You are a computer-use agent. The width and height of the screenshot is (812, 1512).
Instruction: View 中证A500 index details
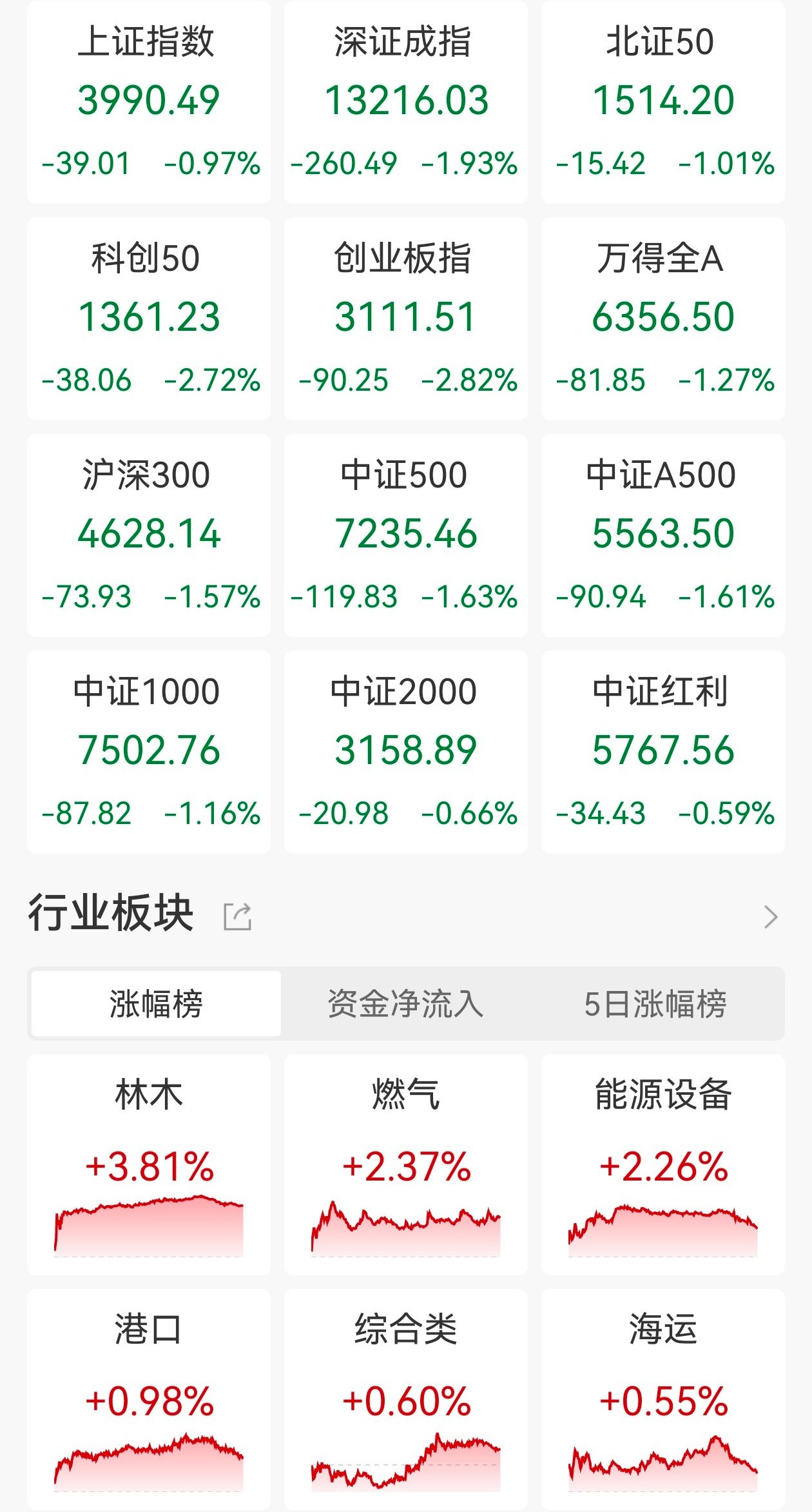(662, 535)
